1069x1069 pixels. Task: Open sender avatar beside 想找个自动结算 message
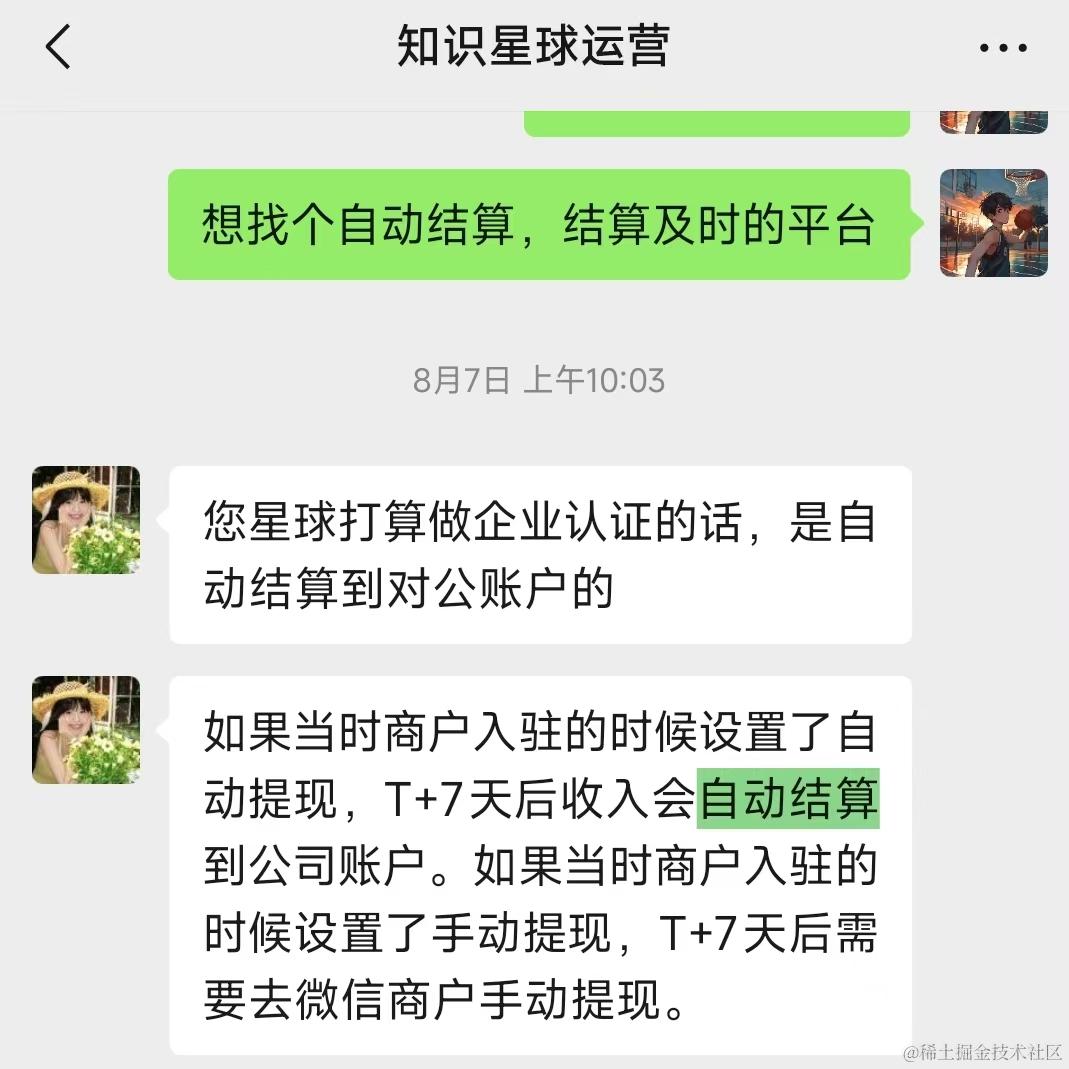click(x=993, y=223)
